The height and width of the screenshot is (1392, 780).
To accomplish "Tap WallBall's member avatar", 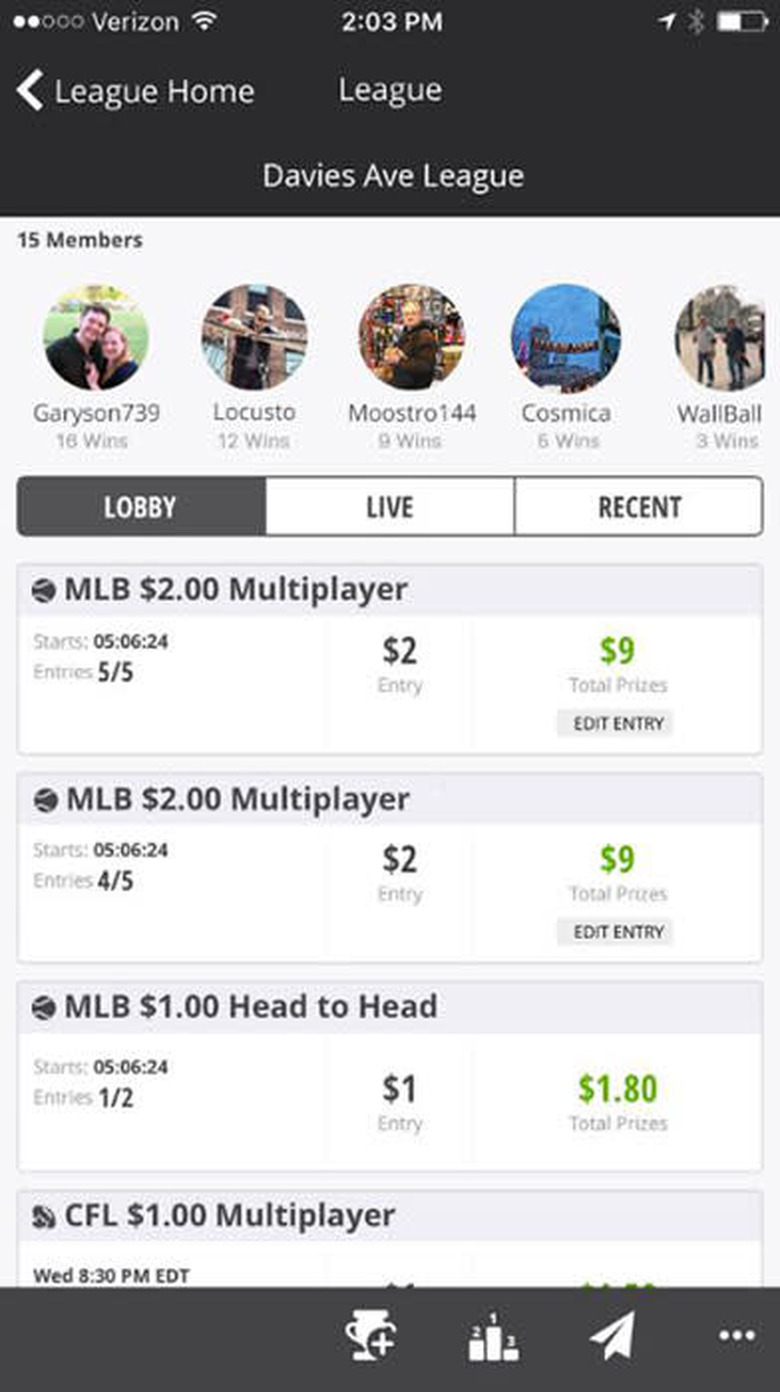I will tap(720, 337).
